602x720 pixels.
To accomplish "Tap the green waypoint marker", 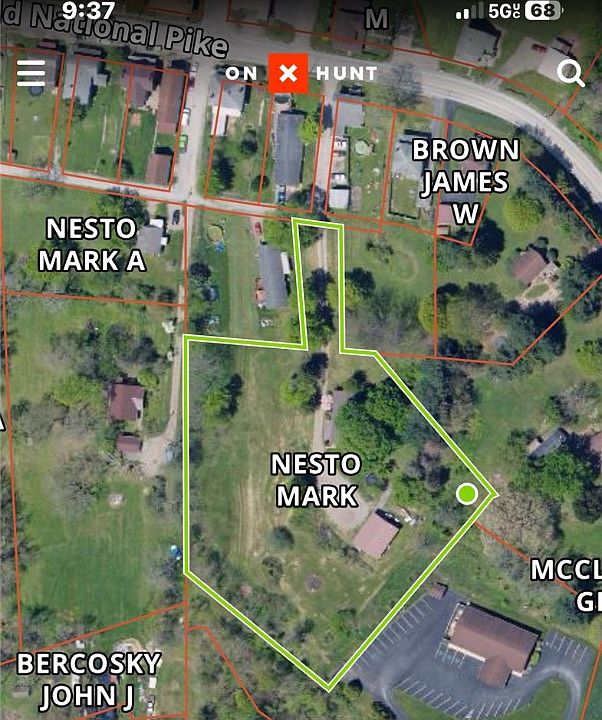I will tap(467, 493).
